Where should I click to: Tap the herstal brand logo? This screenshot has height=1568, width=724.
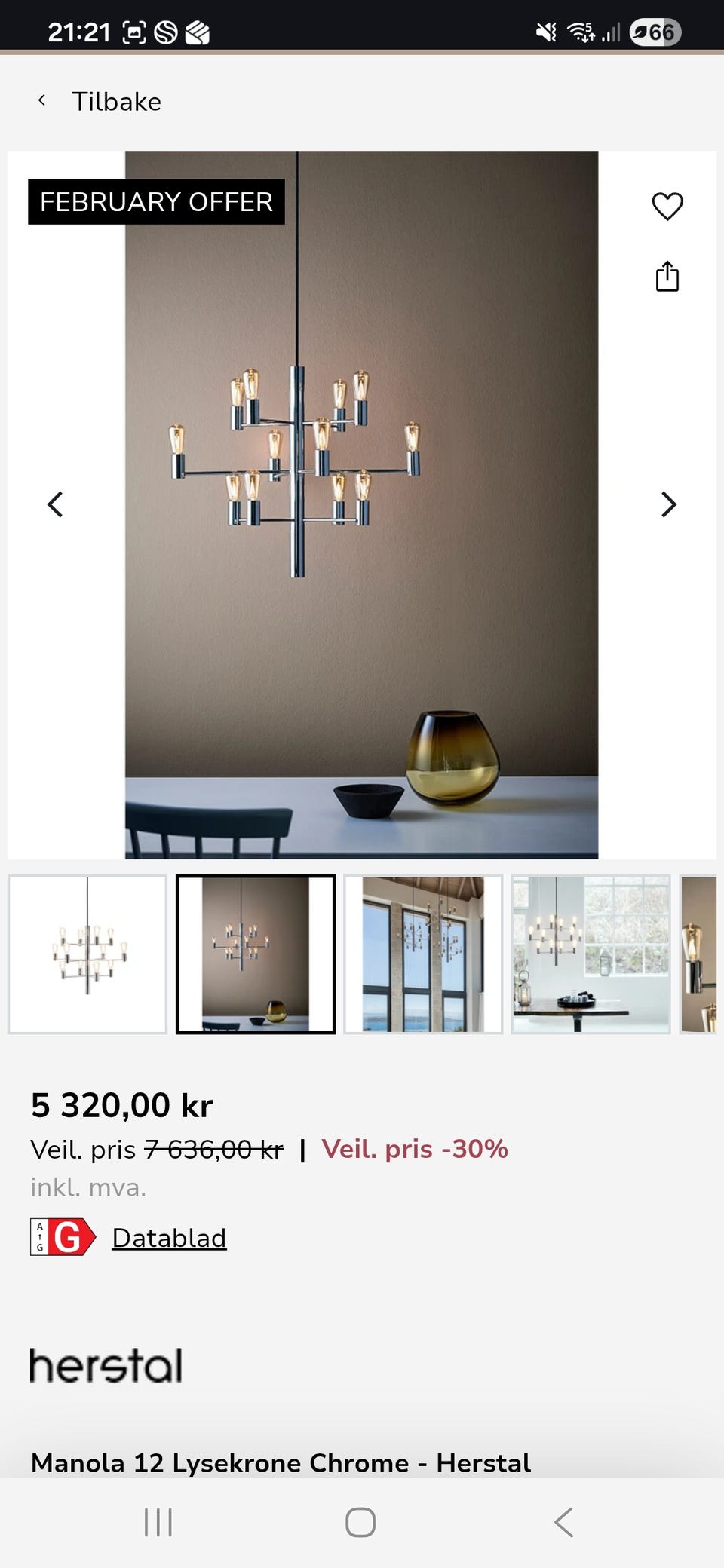[x=106, y=1364]
